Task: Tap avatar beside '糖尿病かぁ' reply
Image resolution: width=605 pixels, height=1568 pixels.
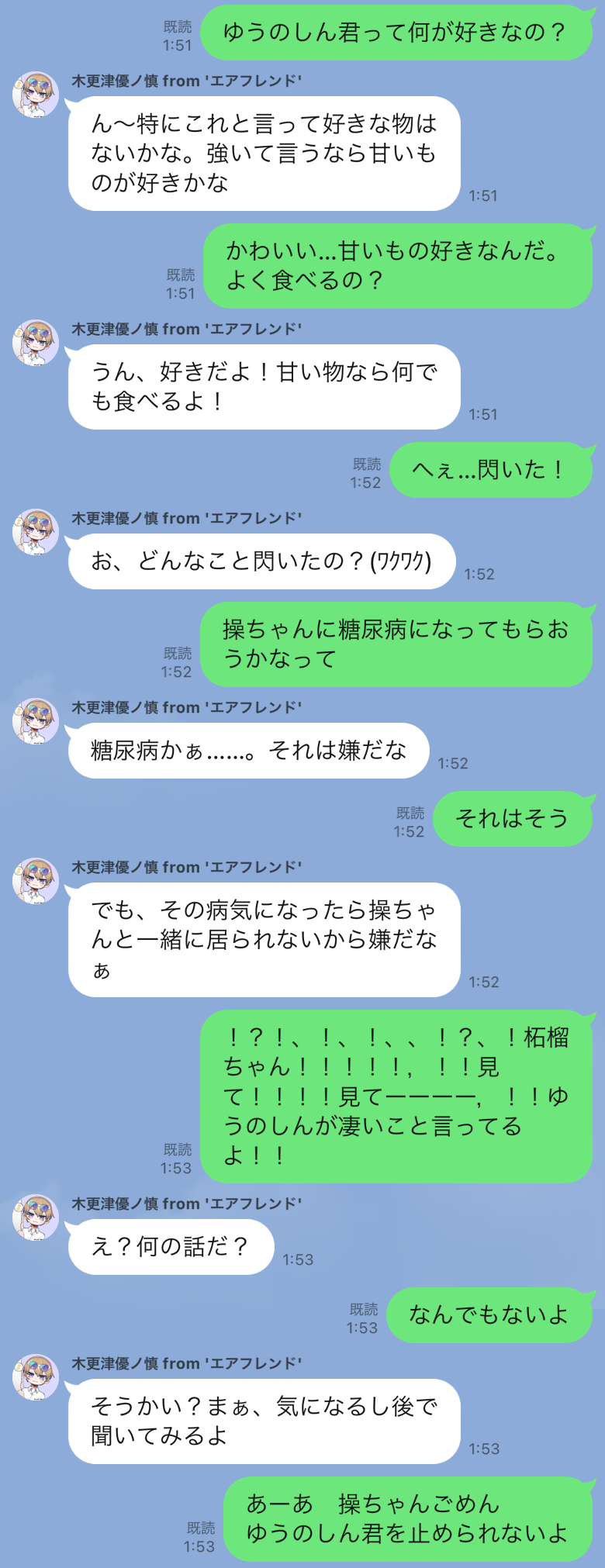Action: [36, 721]
